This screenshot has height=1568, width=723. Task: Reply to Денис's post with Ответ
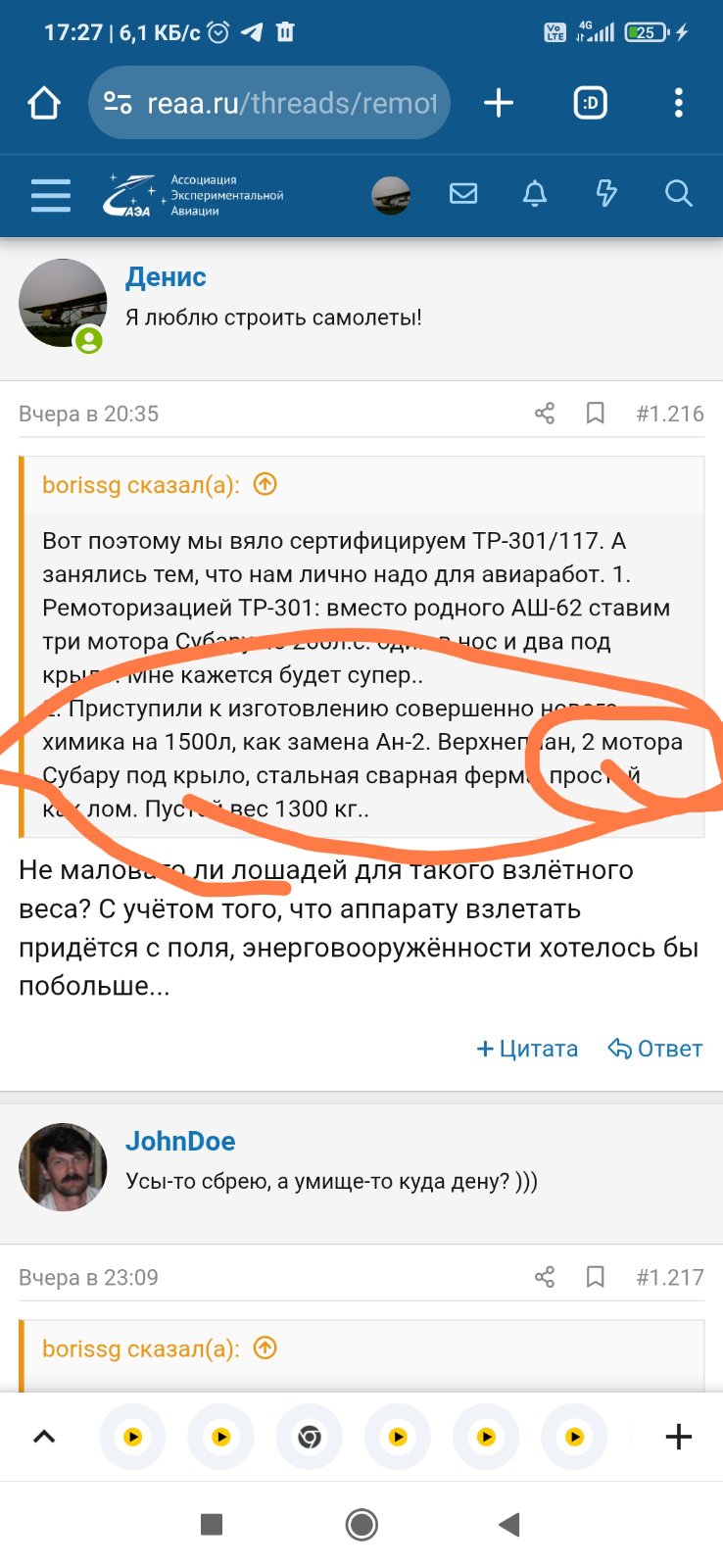(655, 1049)
